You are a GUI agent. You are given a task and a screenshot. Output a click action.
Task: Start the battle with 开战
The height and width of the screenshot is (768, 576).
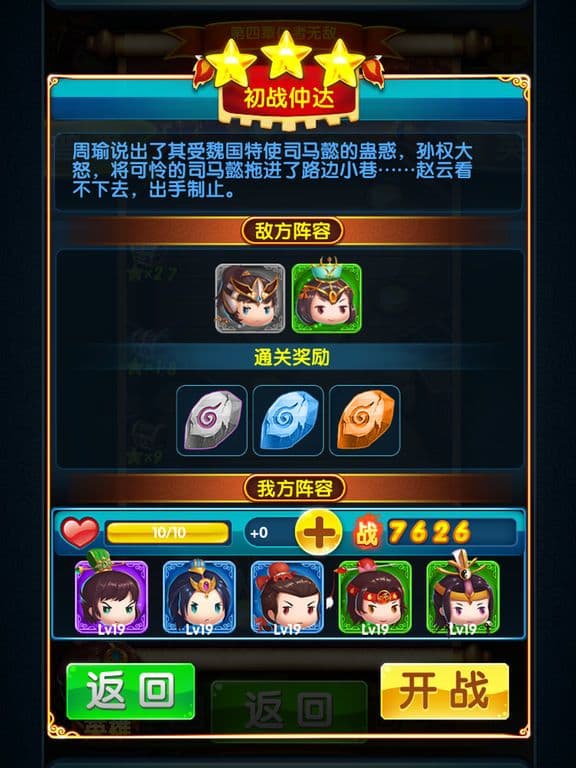(x=445, y=691)
